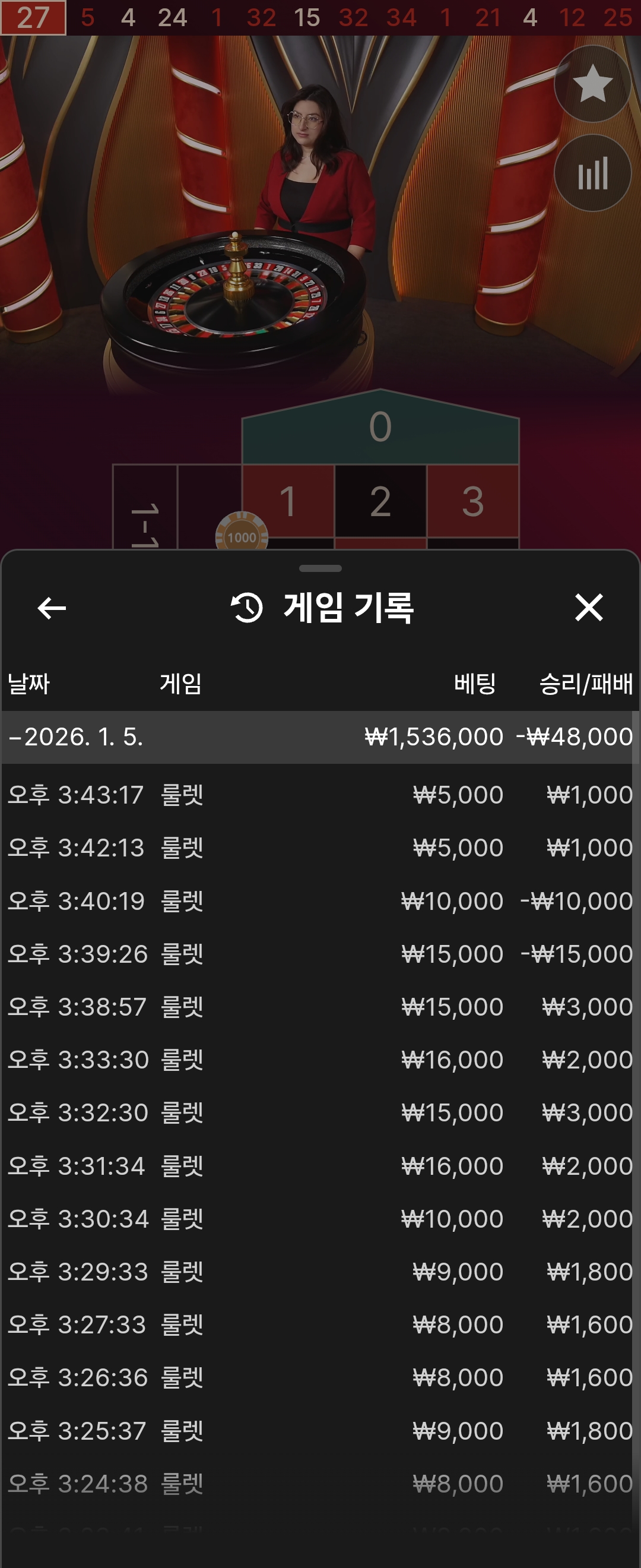Screen dimensions: 641x1568
Task: Collapse the 2026. 1. 5. date group
Action: click(x=76, y=737)
